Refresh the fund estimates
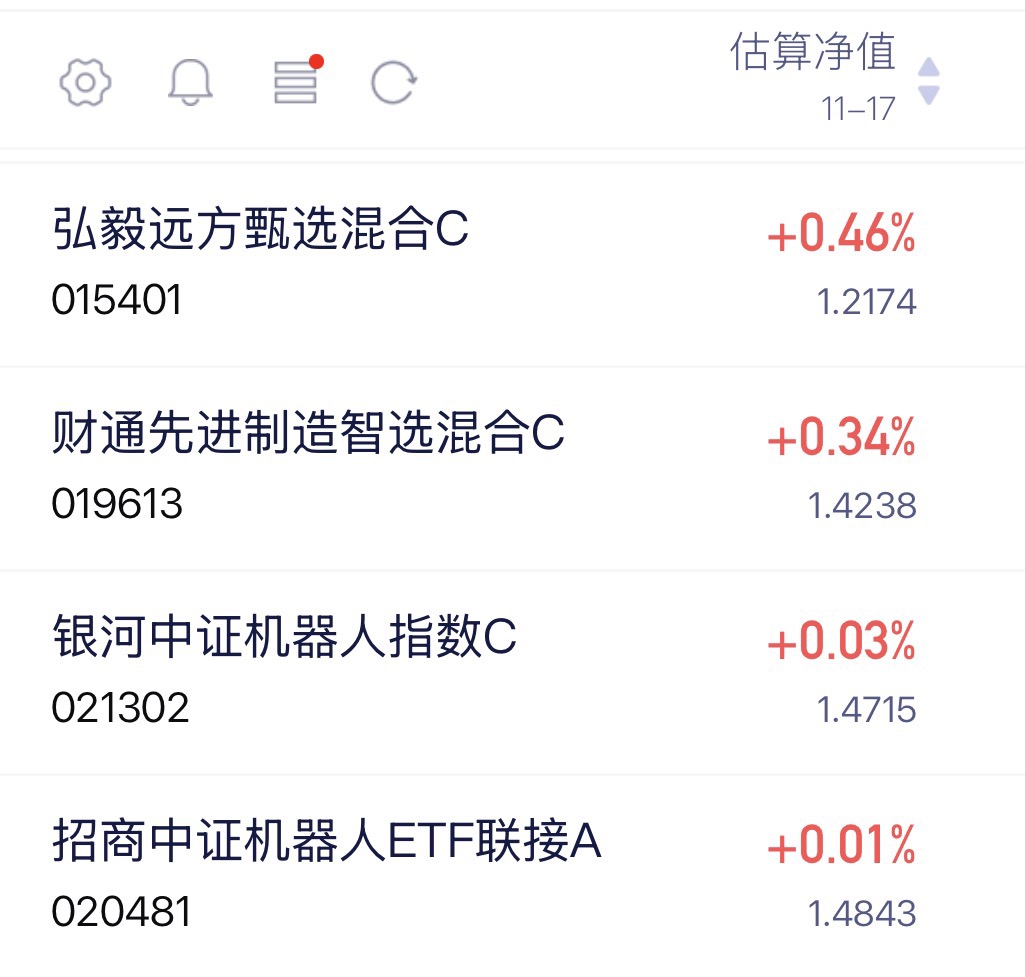The width and height of the screenshot is (1025, 977). click(x=392, y=82)
